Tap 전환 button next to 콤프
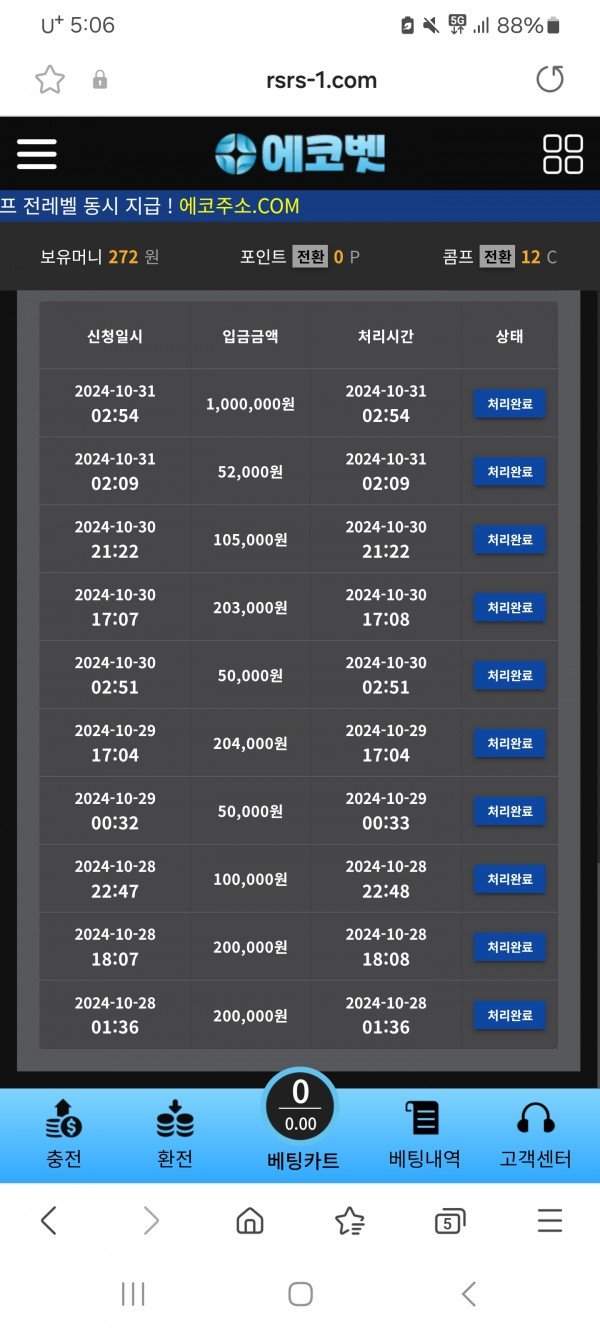Viewport: 600px width, 1333px height. click(x=497, y=257)
